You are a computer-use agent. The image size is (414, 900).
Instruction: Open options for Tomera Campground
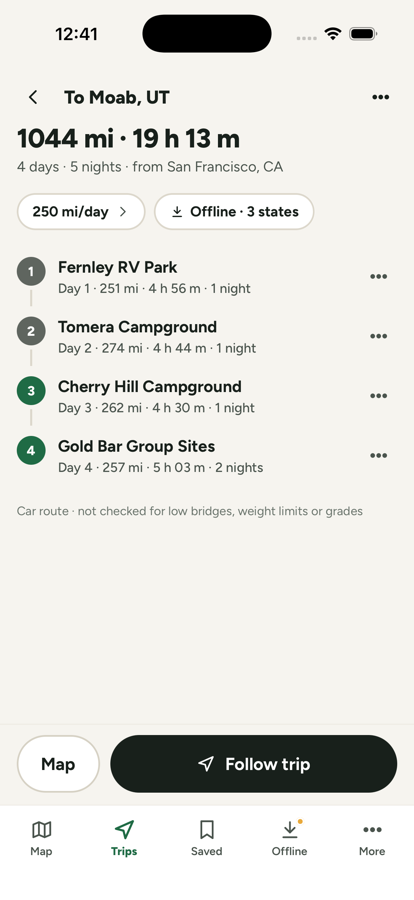tap(378, 336)
